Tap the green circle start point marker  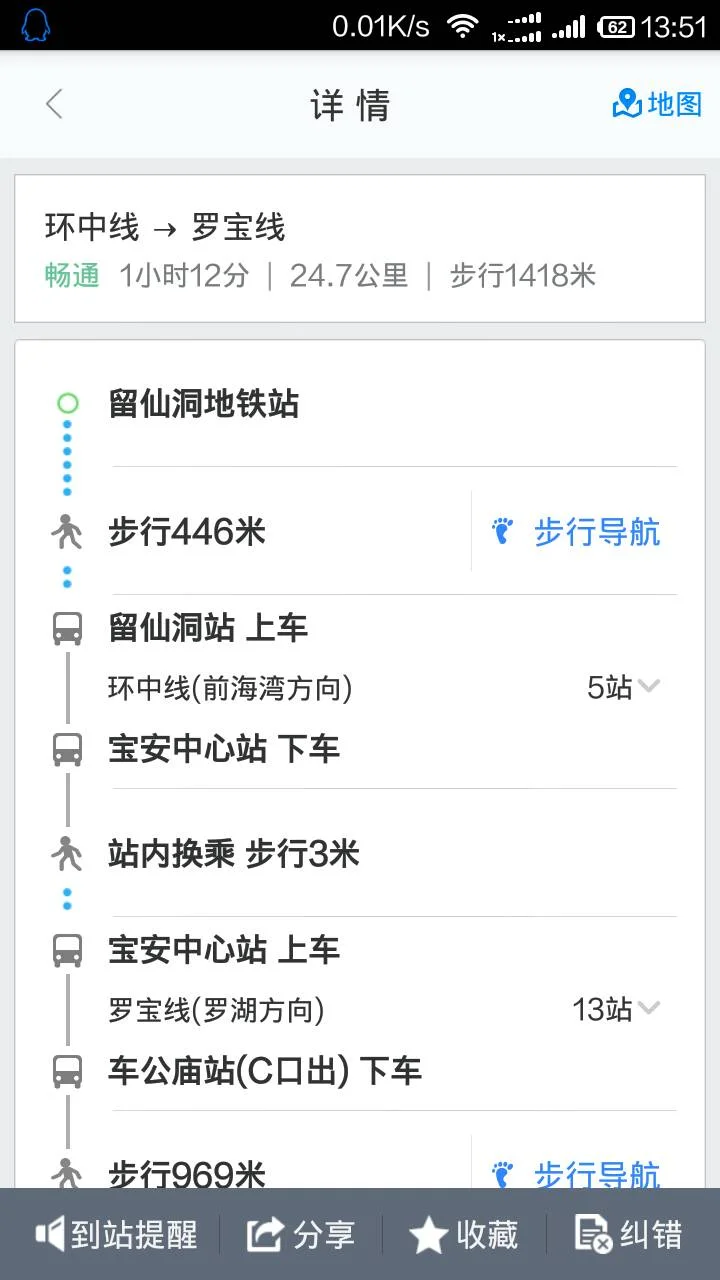point(66,404)
